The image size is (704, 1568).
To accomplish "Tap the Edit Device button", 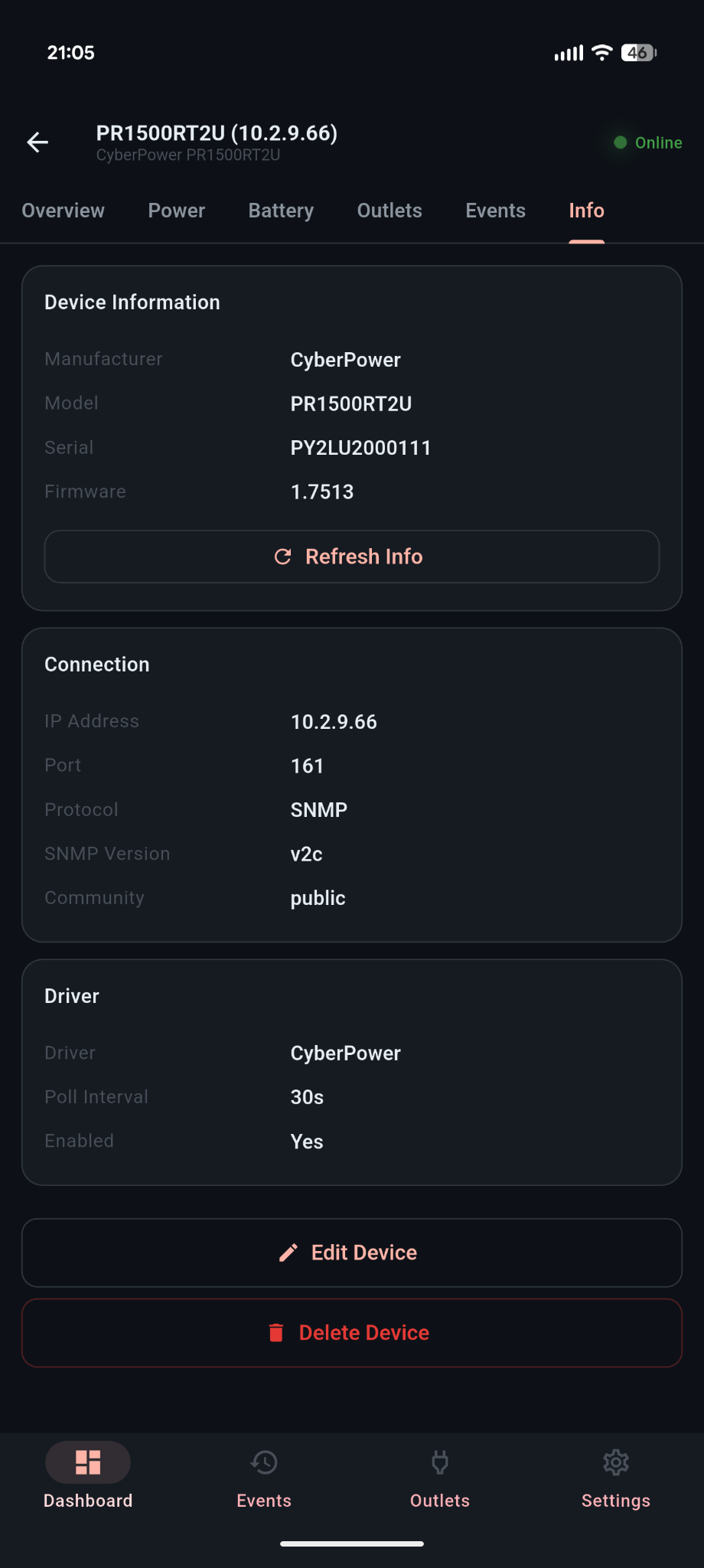I will [351, 1253].
